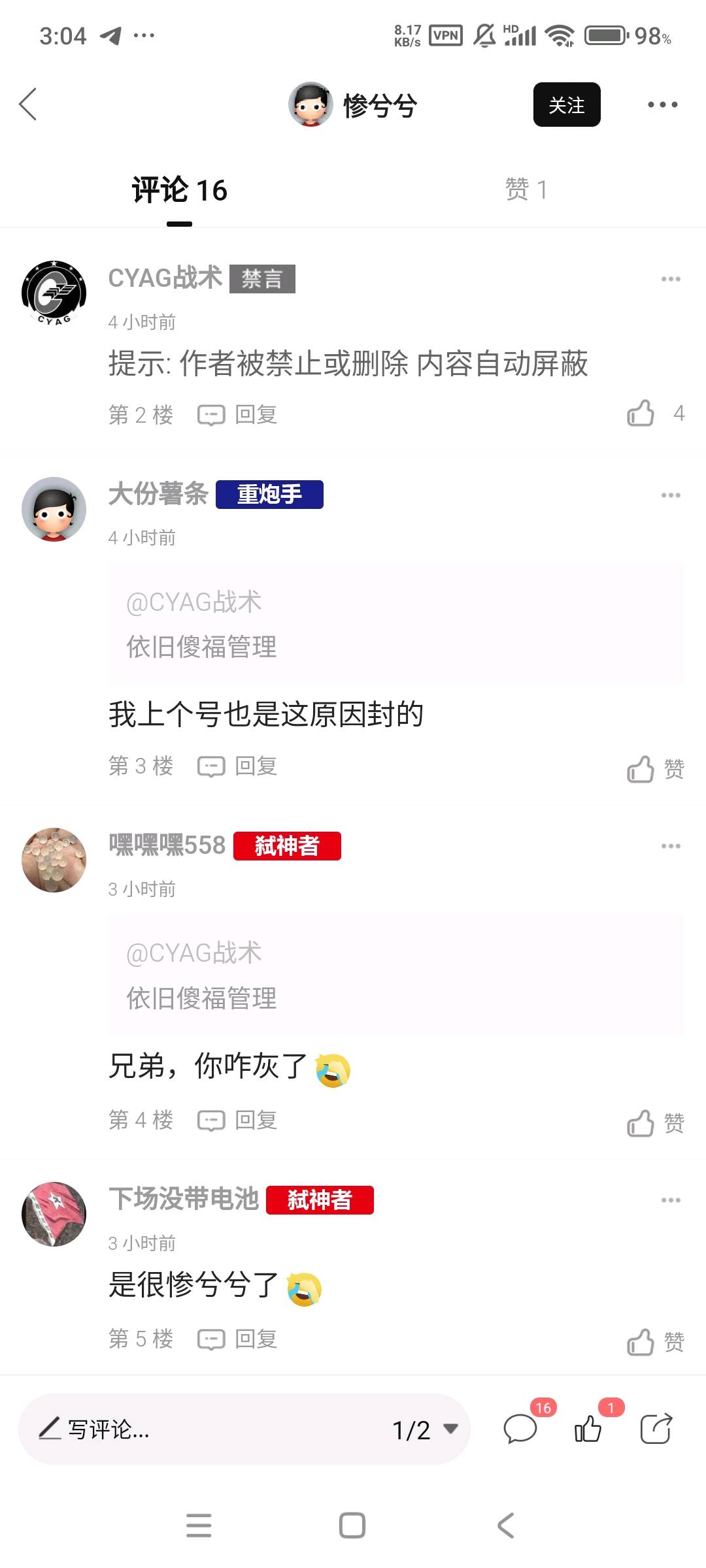This screenshot has width=706, height=1568.
Task: Open the top-right three-dot overflow menu
Action: pyautogui.click(x=664, y=105)
